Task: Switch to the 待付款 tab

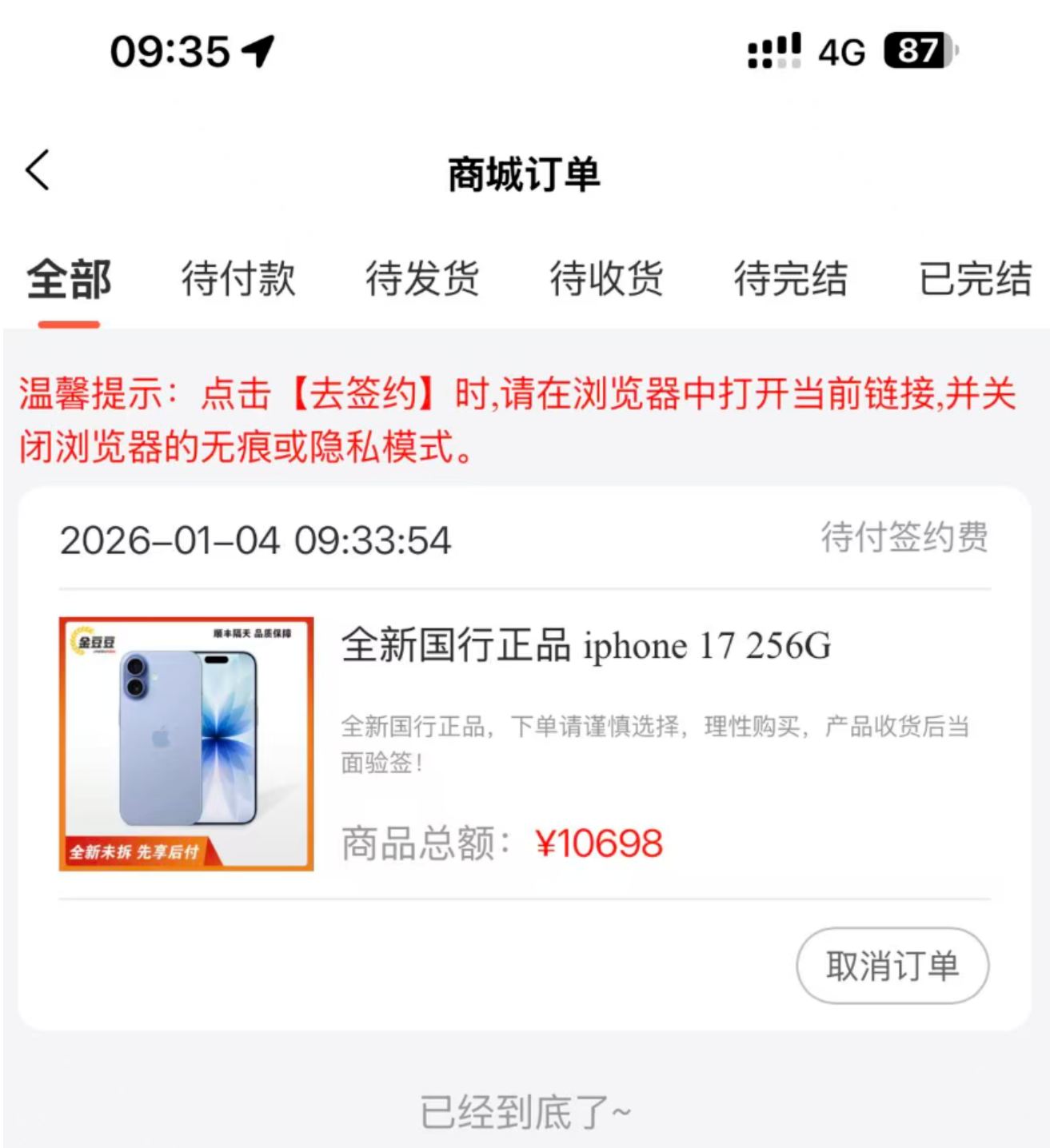Action: 238,280
